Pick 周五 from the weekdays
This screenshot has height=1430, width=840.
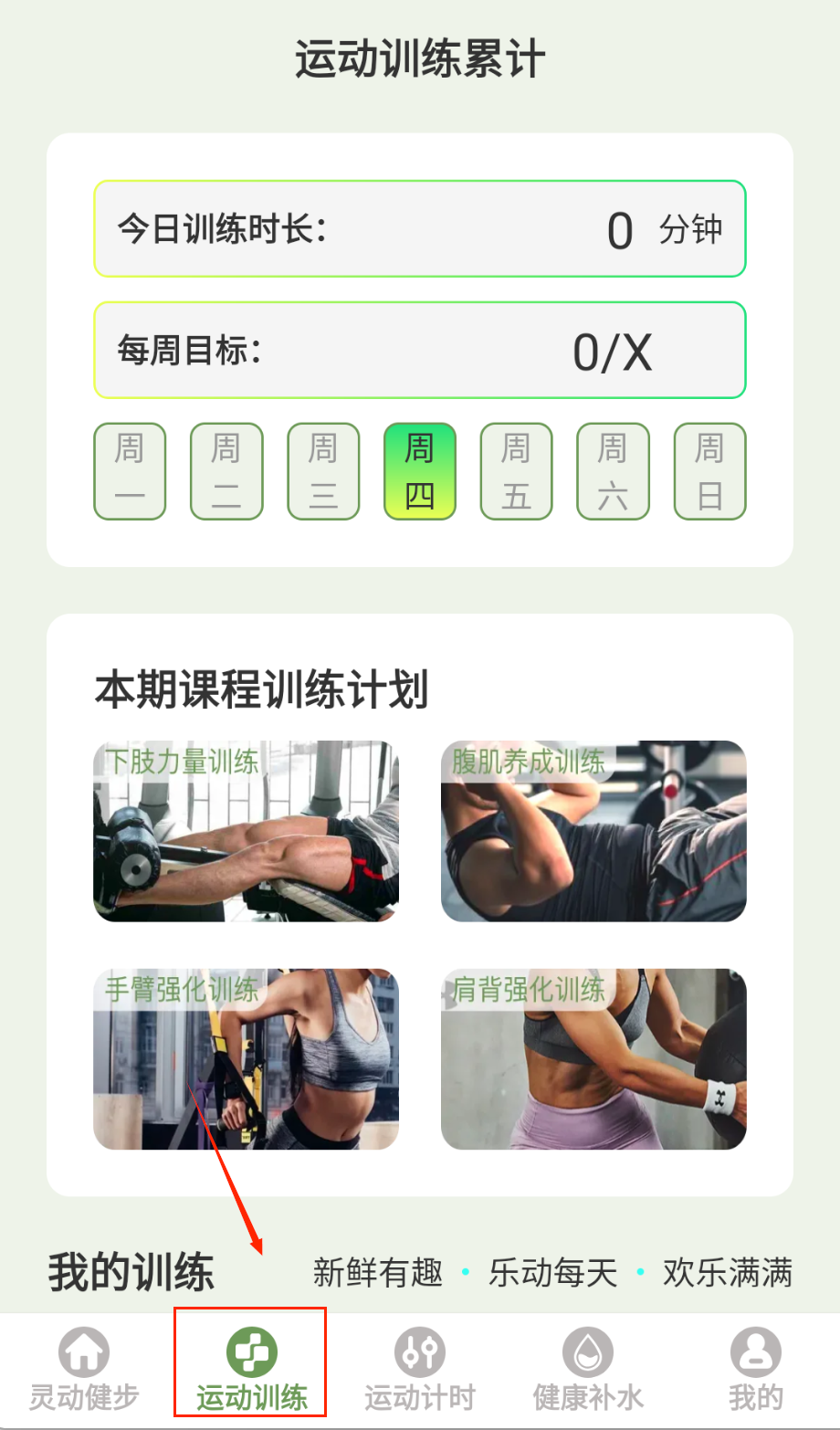tap(517, 471)
